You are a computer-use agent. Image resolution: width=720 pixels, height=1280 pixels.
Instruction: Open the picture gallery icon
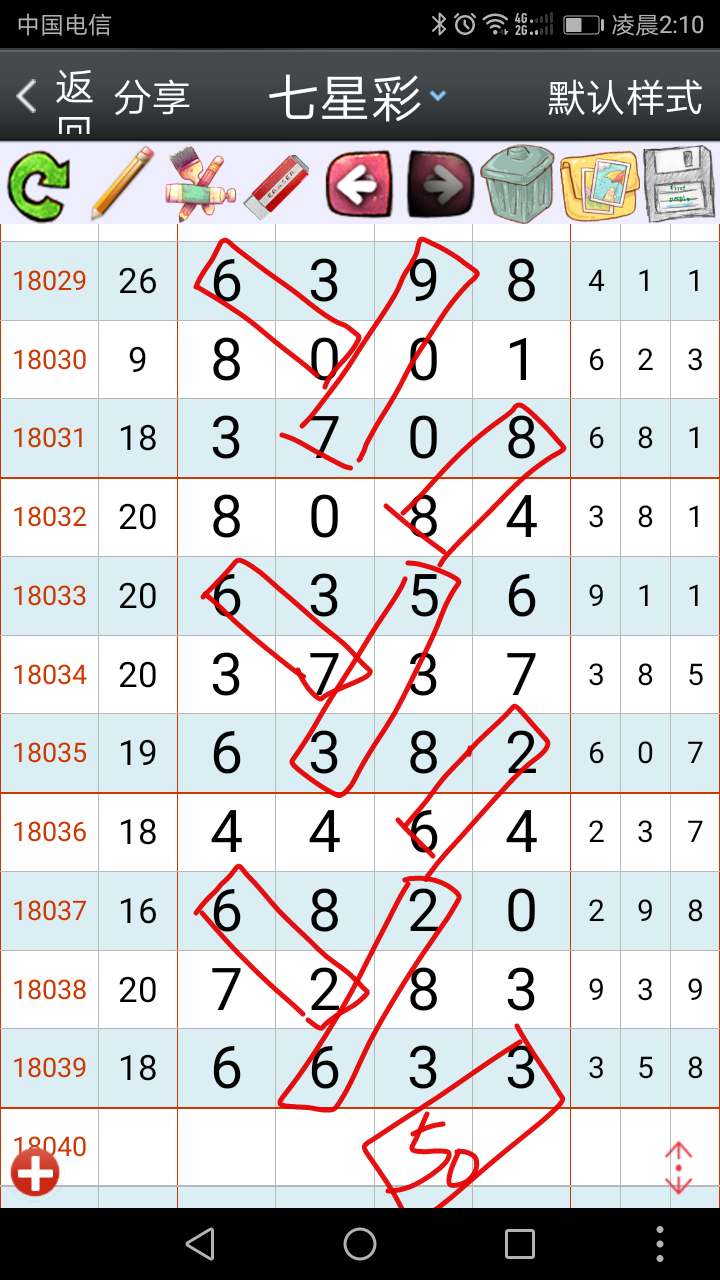click(x=598, y=184)
